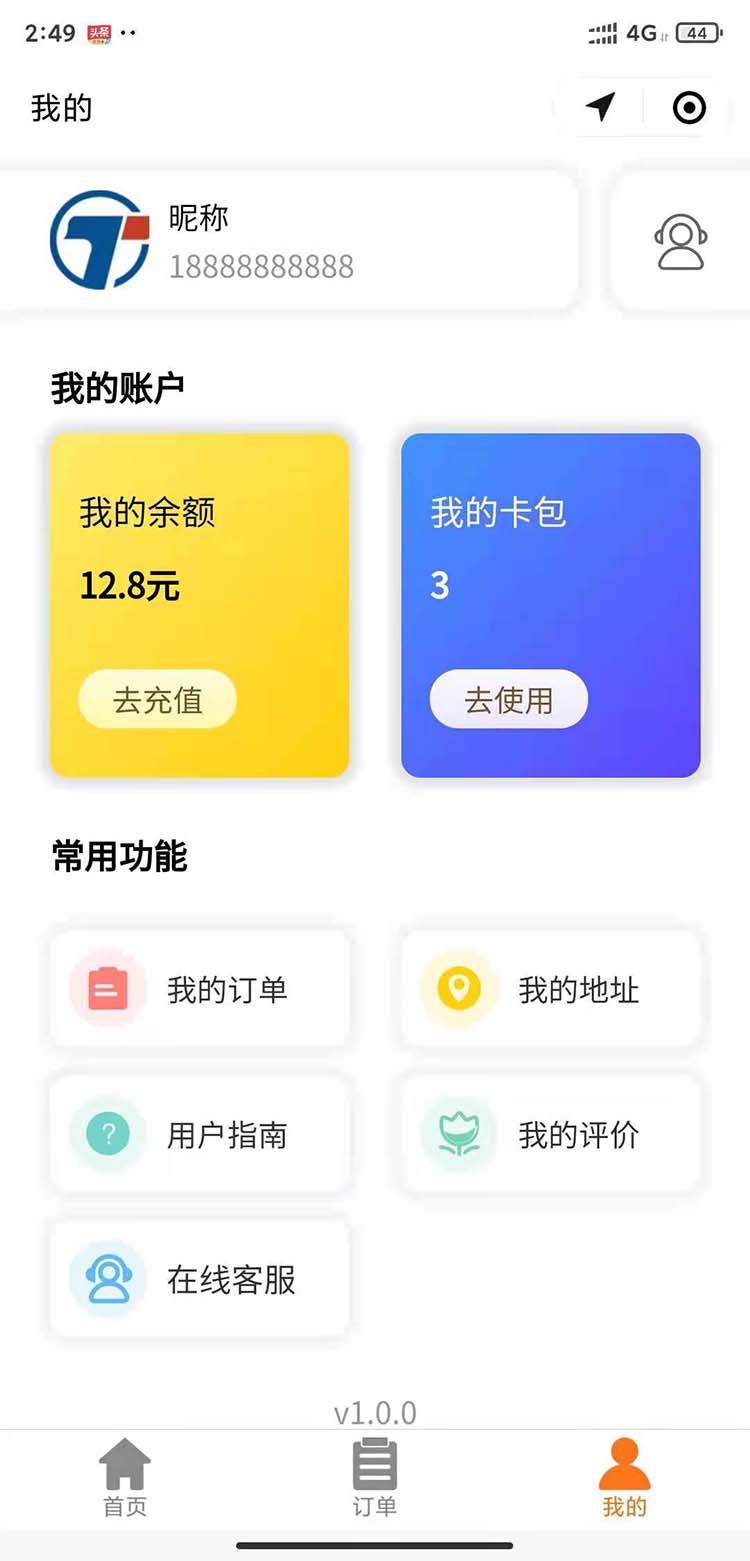This screenshot has height=1561, width=750.
Task: Switch to the 首页 tab
Action: [x=125, y=1478]
